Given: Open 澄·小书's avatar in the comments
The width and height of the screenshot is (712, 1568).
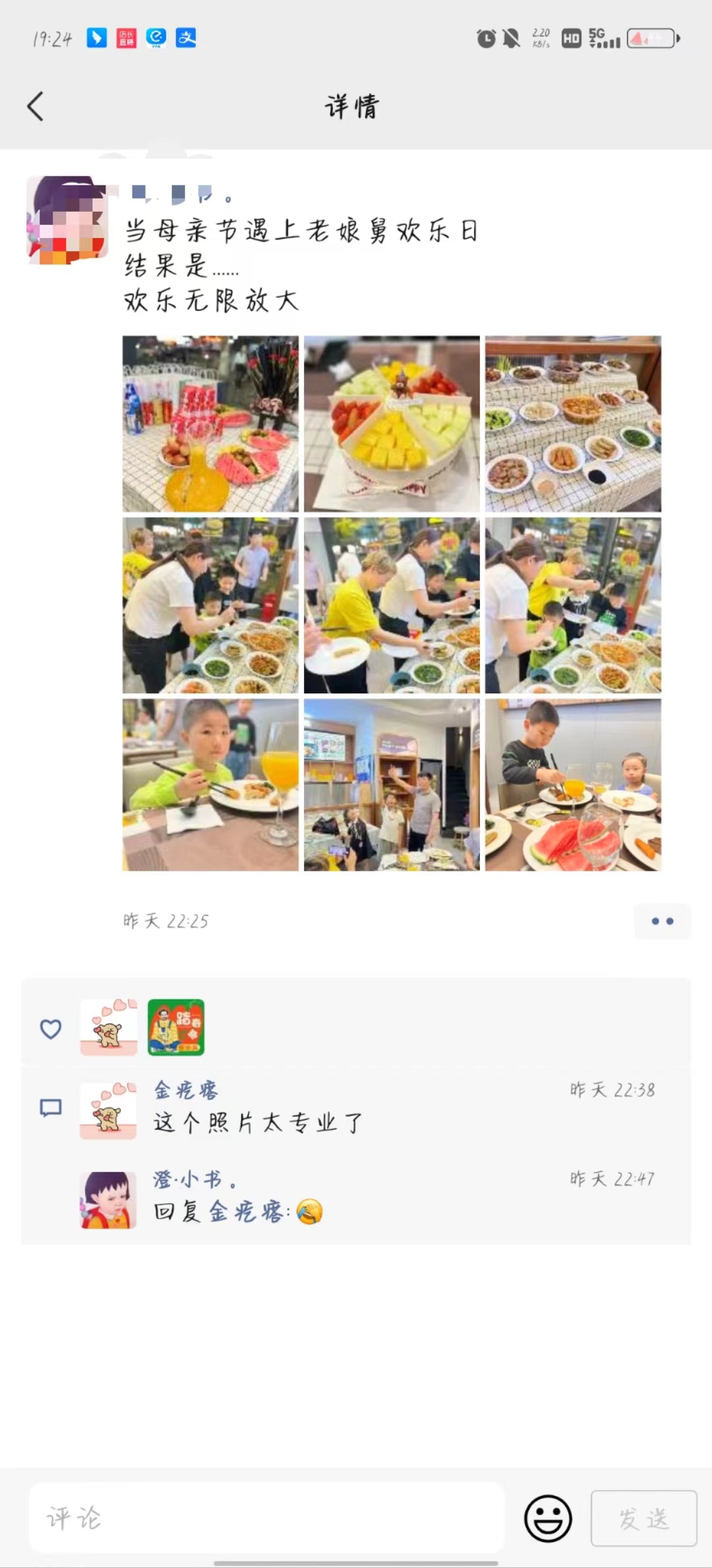Looking at the screenshot, I should (x=108, y=1200).
